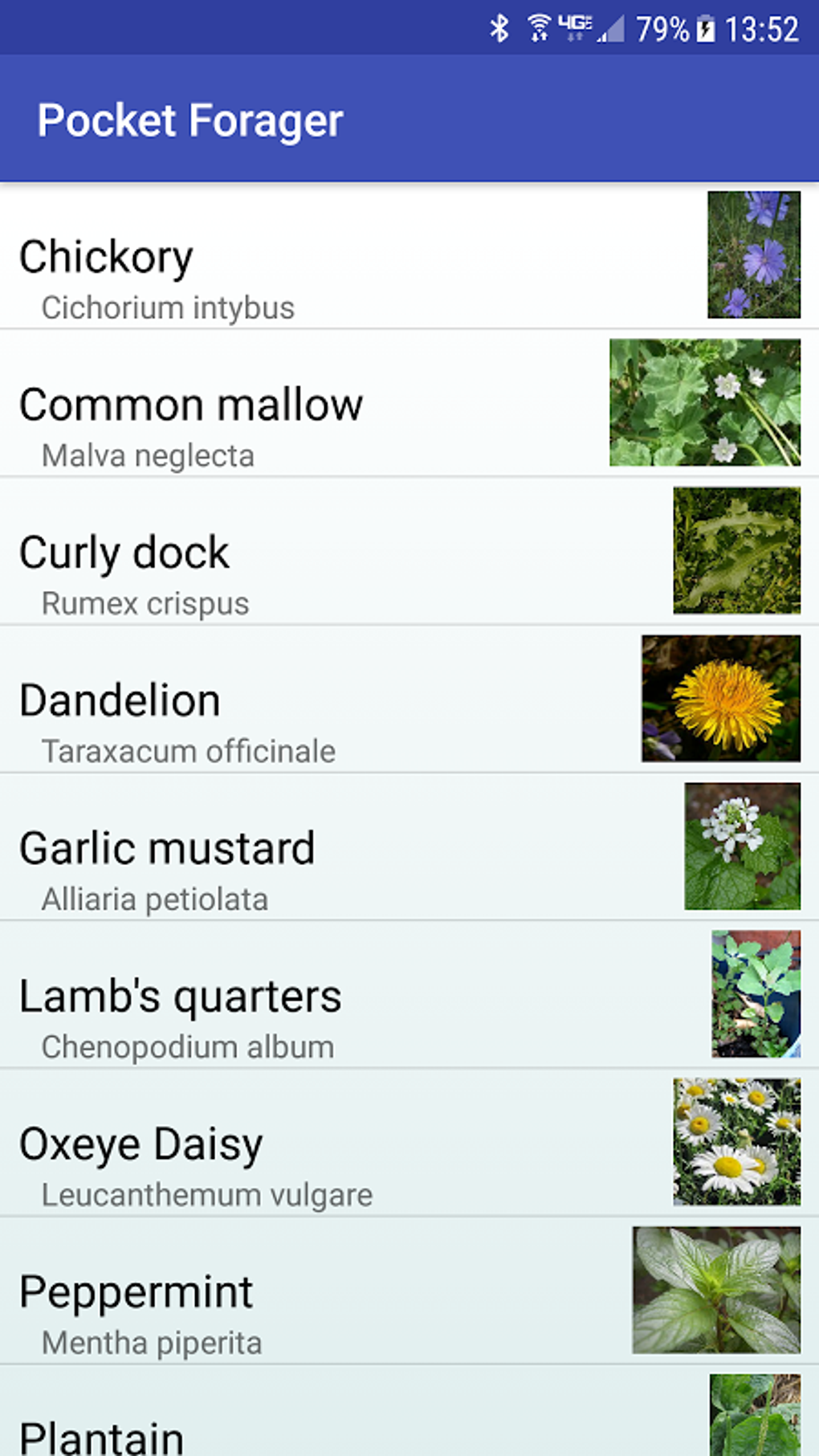Viewport: 819px width, 1456px height.
Task: Click the Lamb's quarters seedling thumbnail
Action: (756, 994)
